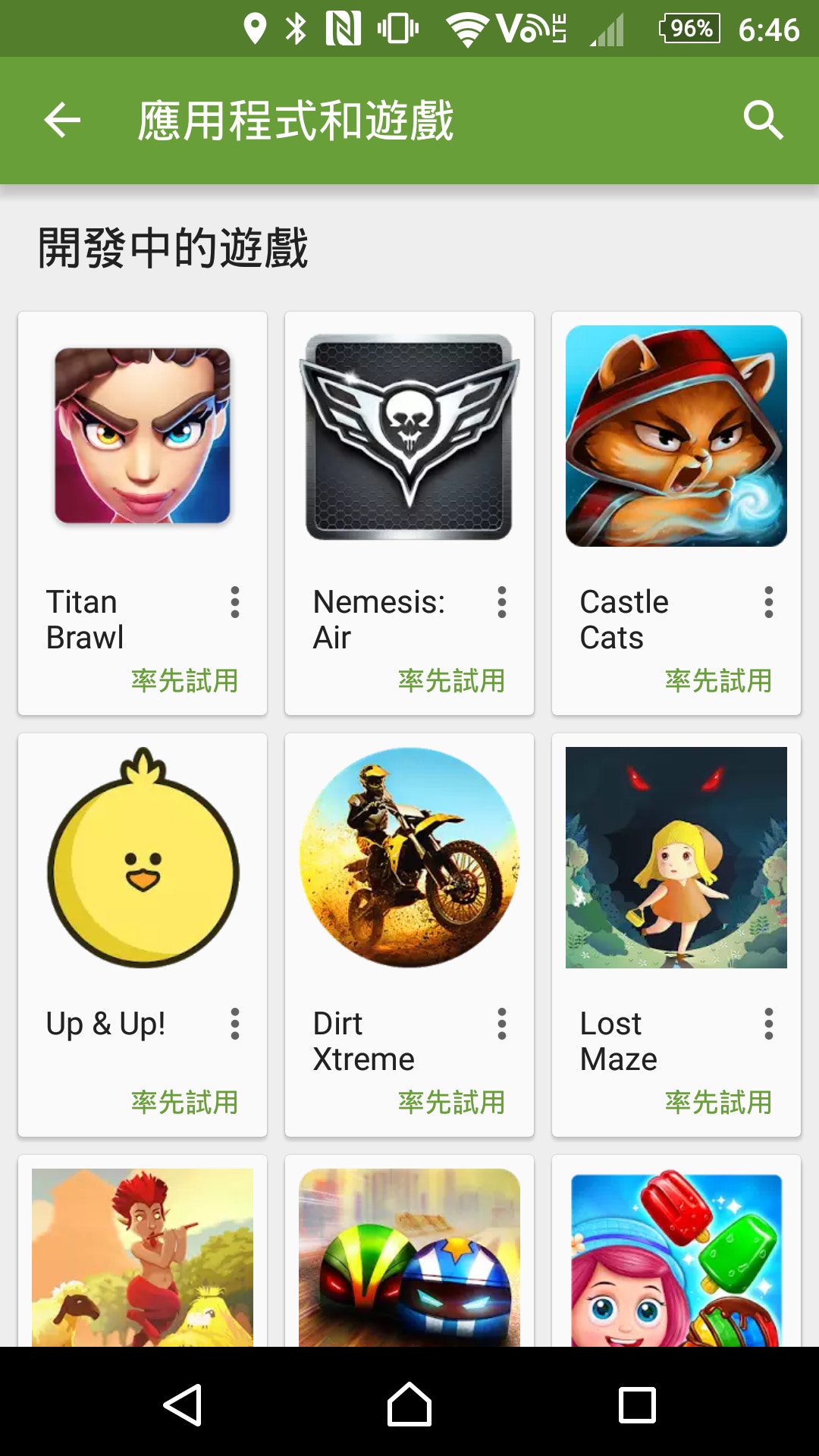Image resolution: width=819 pixels, height=1456 pixels.
Task: Open overflow menu for Up & Up!
Action: tap(235, 1024)
